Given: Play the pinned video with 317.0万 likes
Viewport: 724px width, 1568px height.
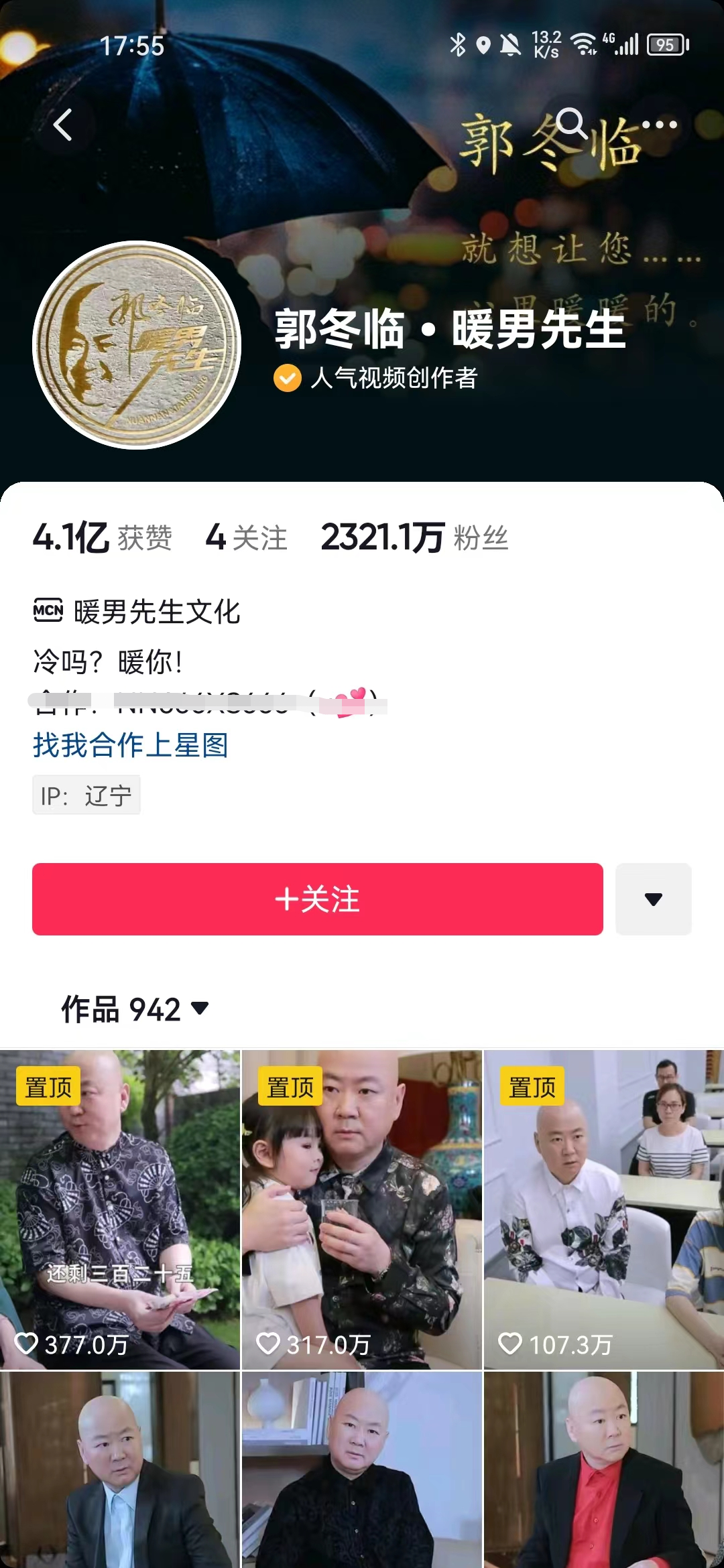Looking at the screenshot, I should pyautogui.click(x=362, y=1210).
